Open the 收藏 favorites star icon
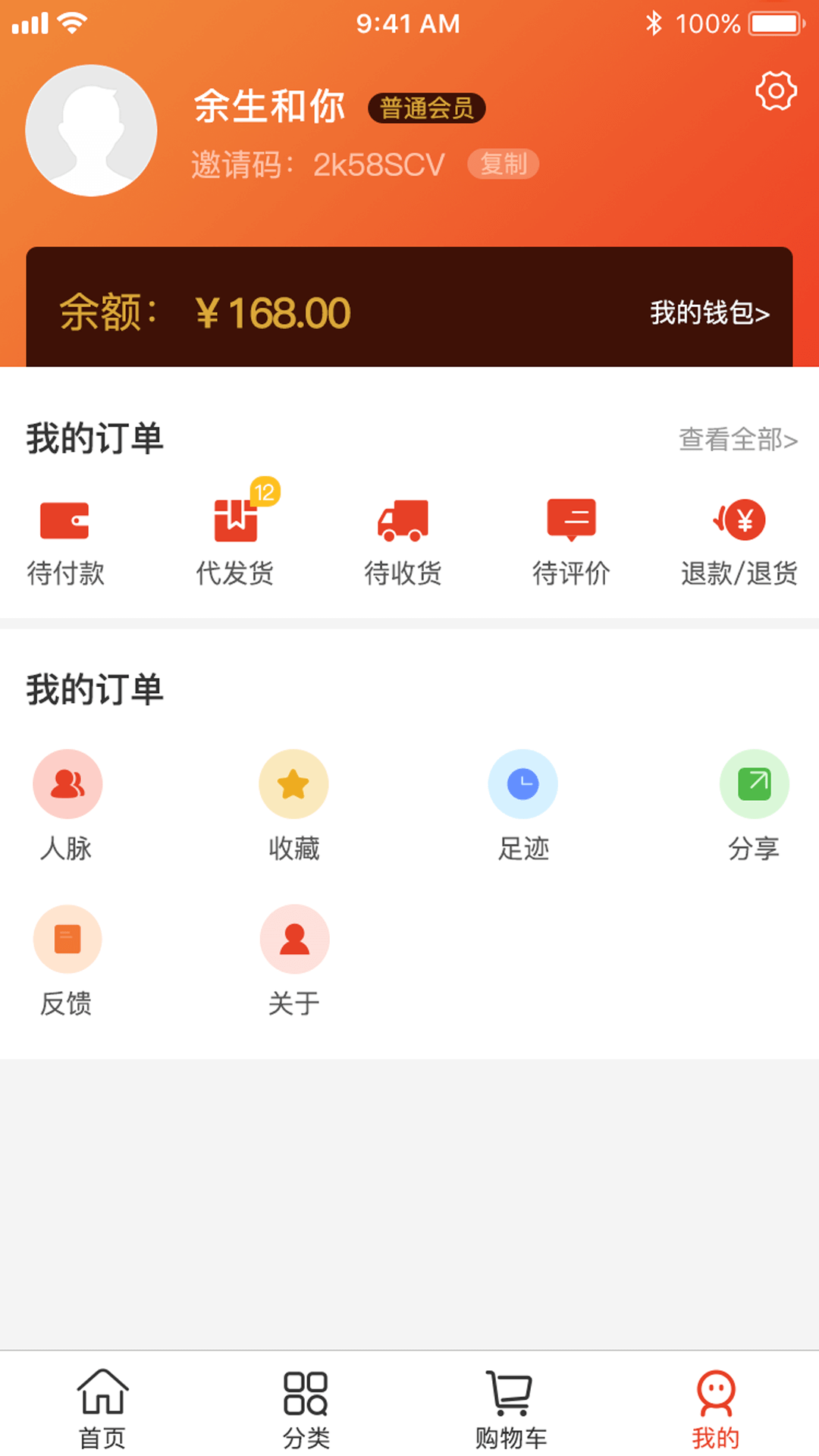 tap(294, 784)
